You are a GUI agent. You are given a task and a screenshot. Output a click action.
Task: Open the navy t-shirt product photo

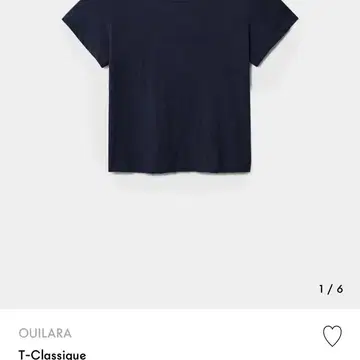[180, 154]
